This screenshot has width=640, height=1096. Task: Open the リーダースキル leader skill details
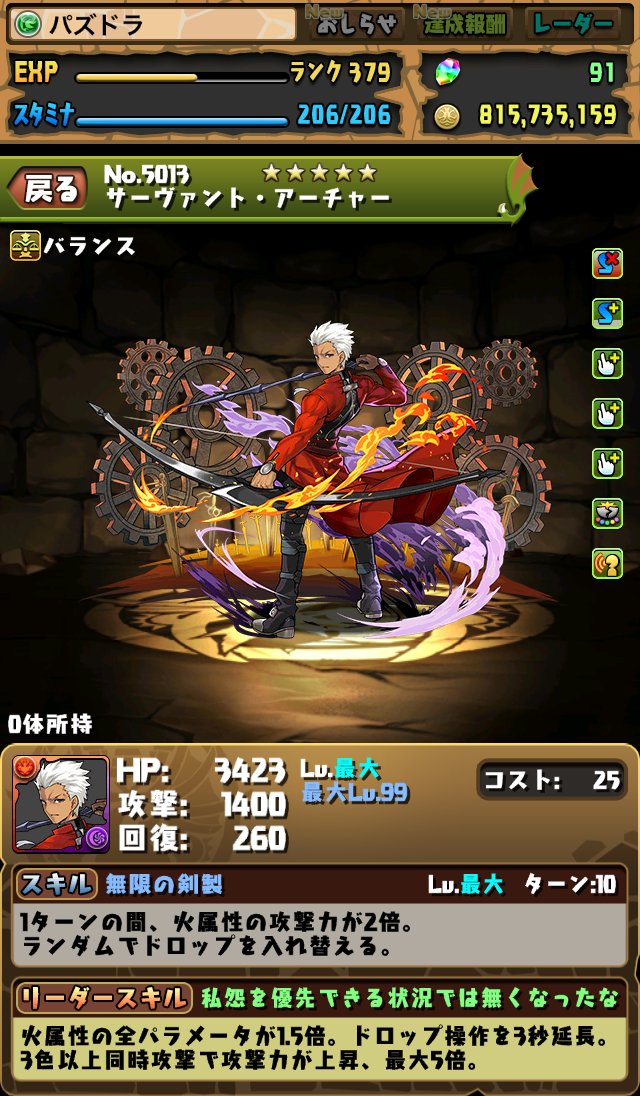coord(102,996)
